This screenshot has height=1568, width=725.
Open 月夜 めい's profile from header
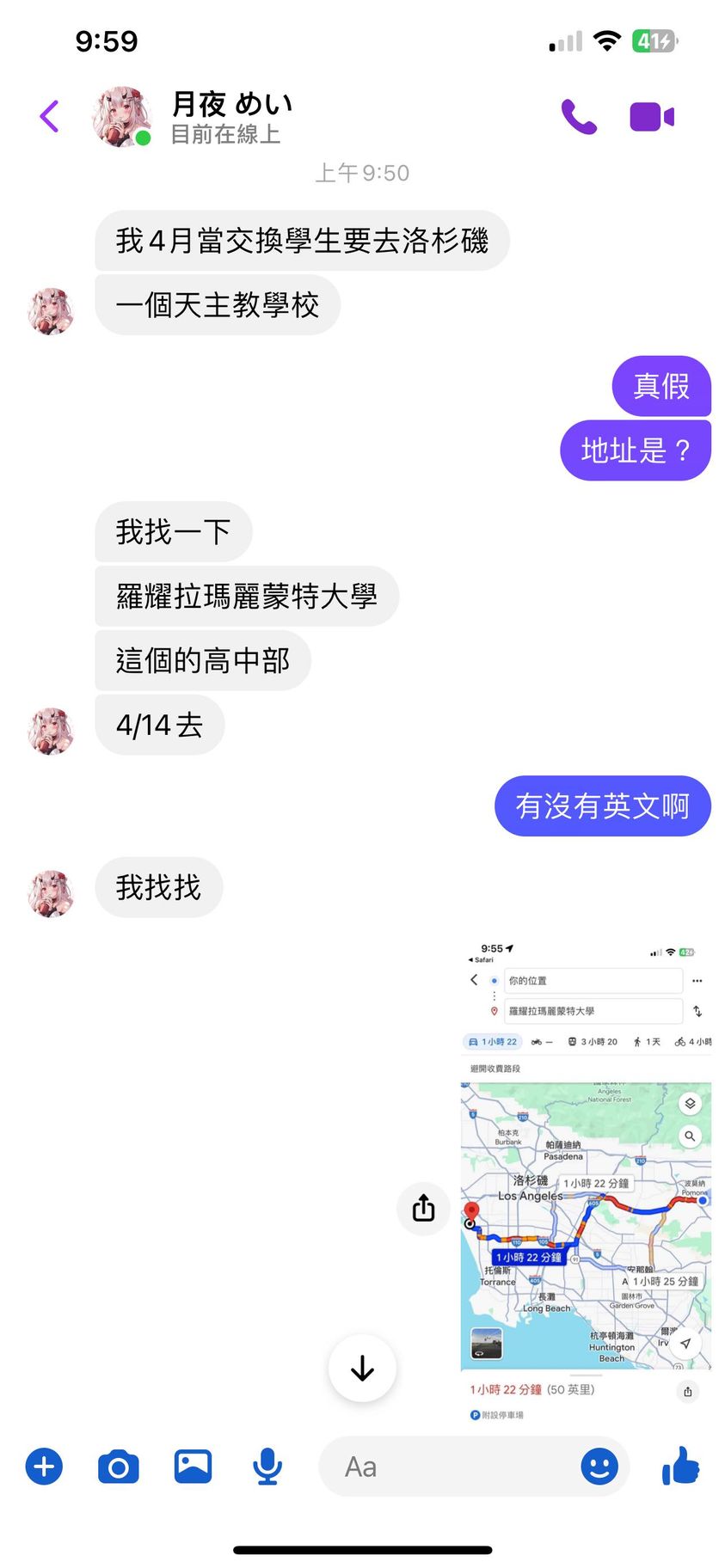[230, 117]
